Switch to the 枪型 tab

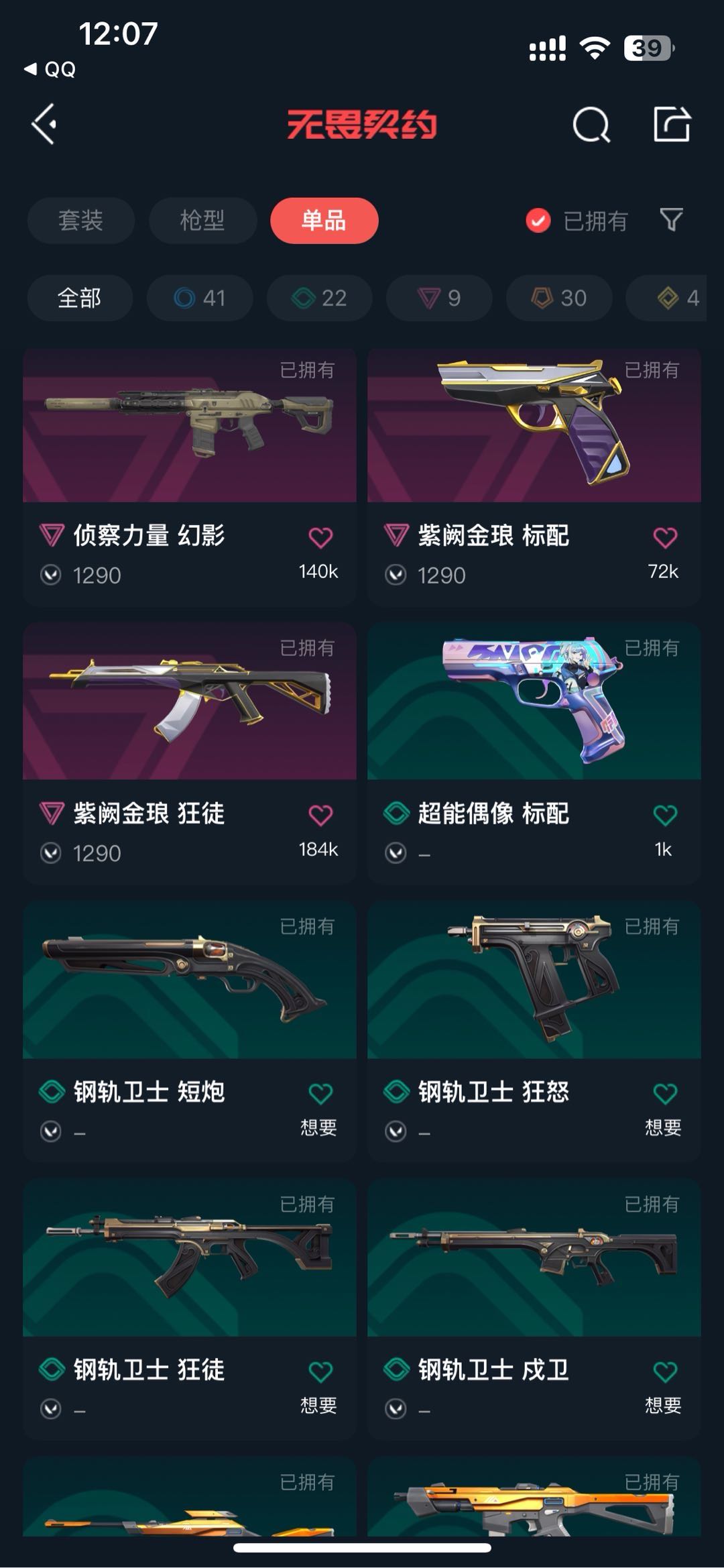(202, 221)
